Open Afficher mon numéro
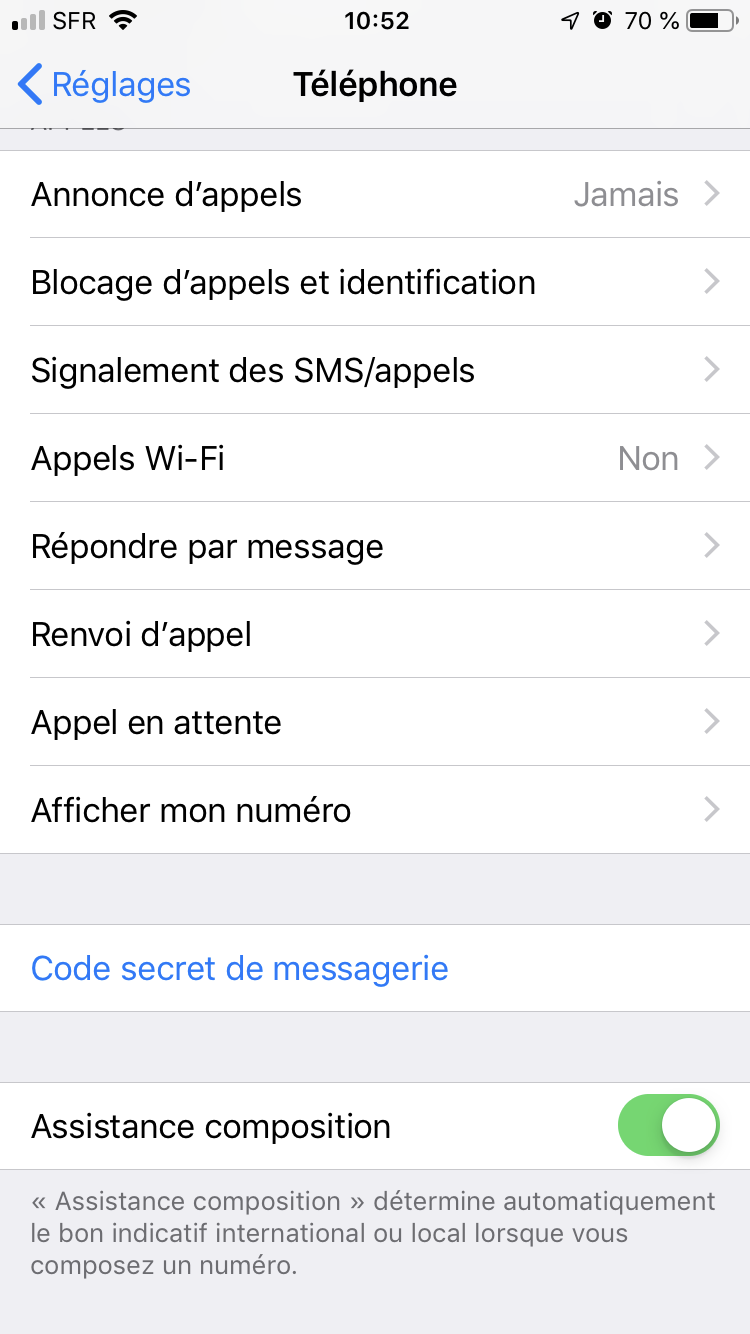 tap(375, 810)
